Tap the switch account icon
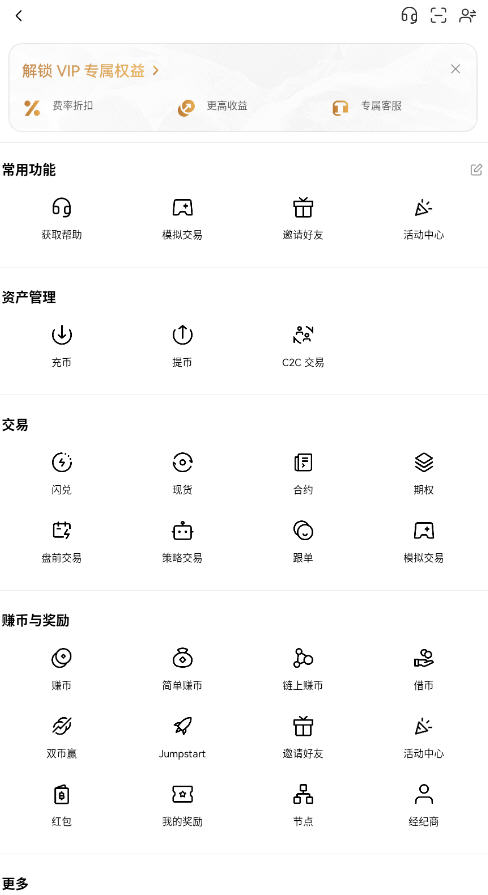 468,15
